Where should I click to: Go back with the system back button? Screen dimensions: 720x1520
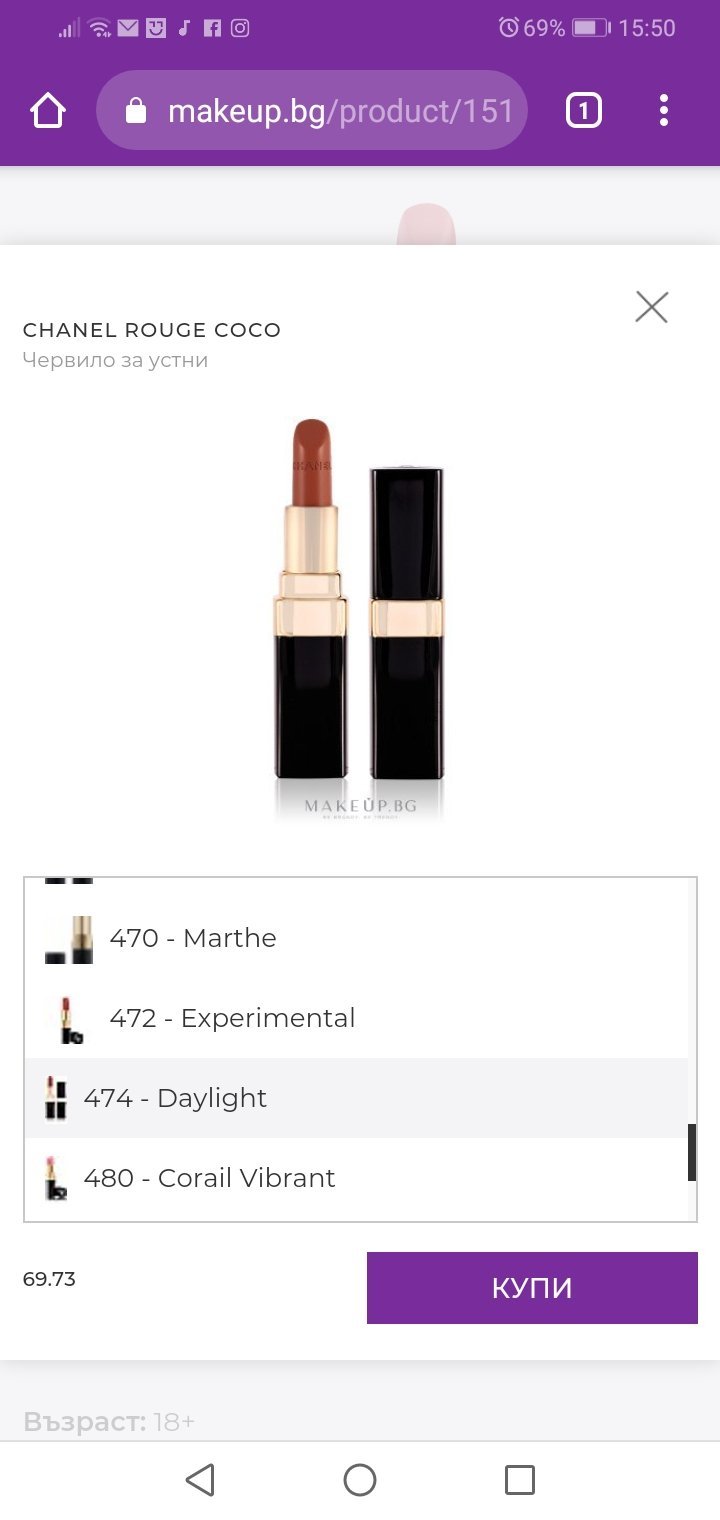tap(200, 1479)
